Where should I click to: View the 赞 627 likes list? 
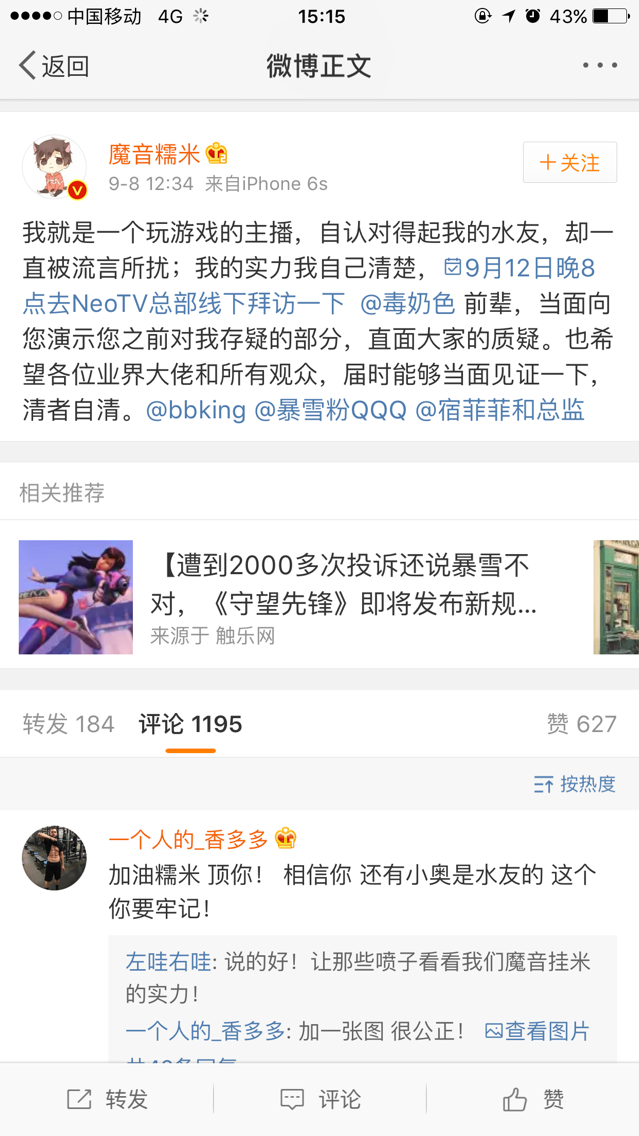point(581,724)
